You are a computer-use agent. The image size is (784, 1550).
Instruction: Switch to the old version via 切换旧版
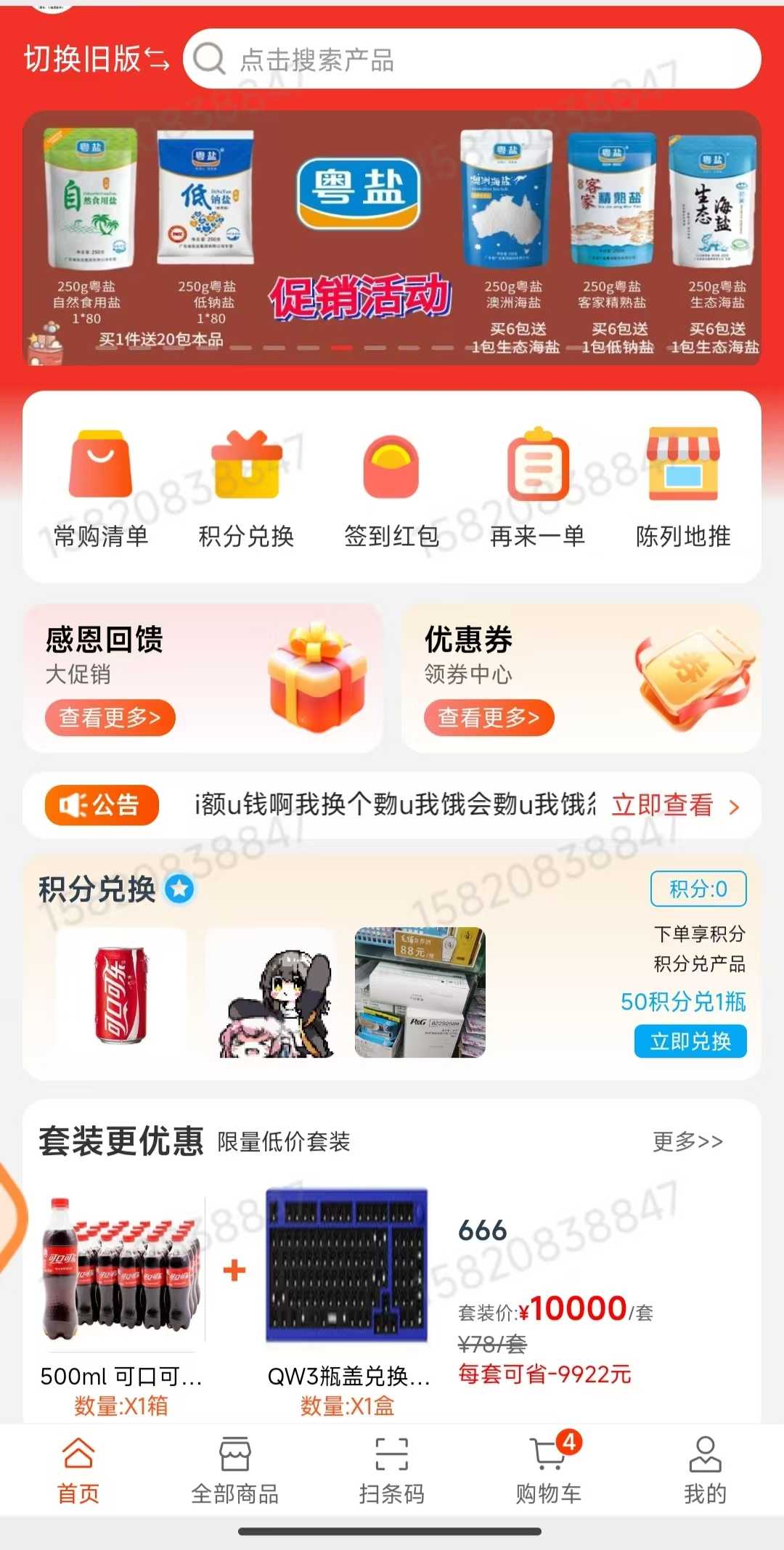[96, 60]
